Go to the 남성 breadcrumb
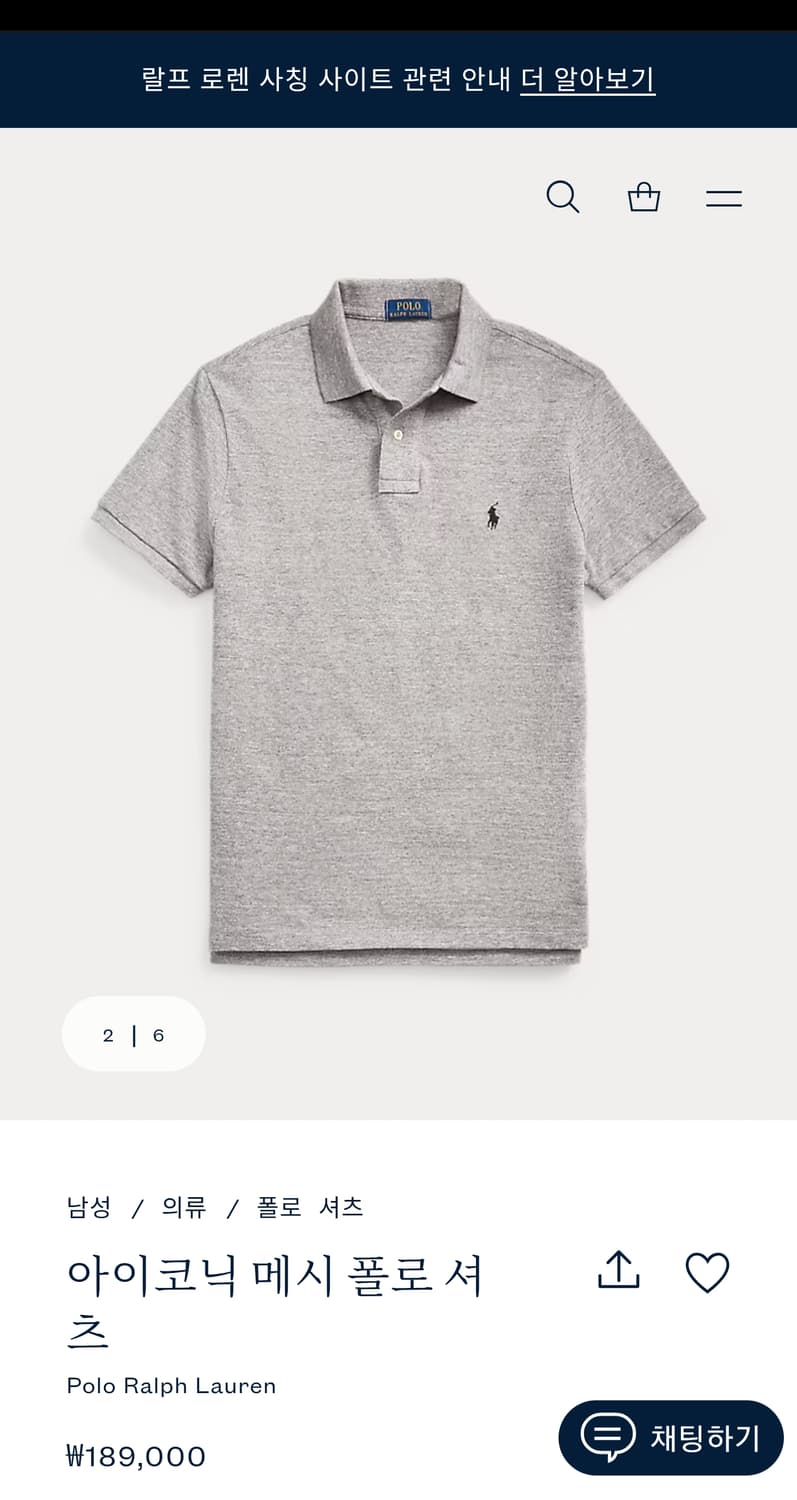This screenshot has height=1500, width=797. pos(89,1207)
